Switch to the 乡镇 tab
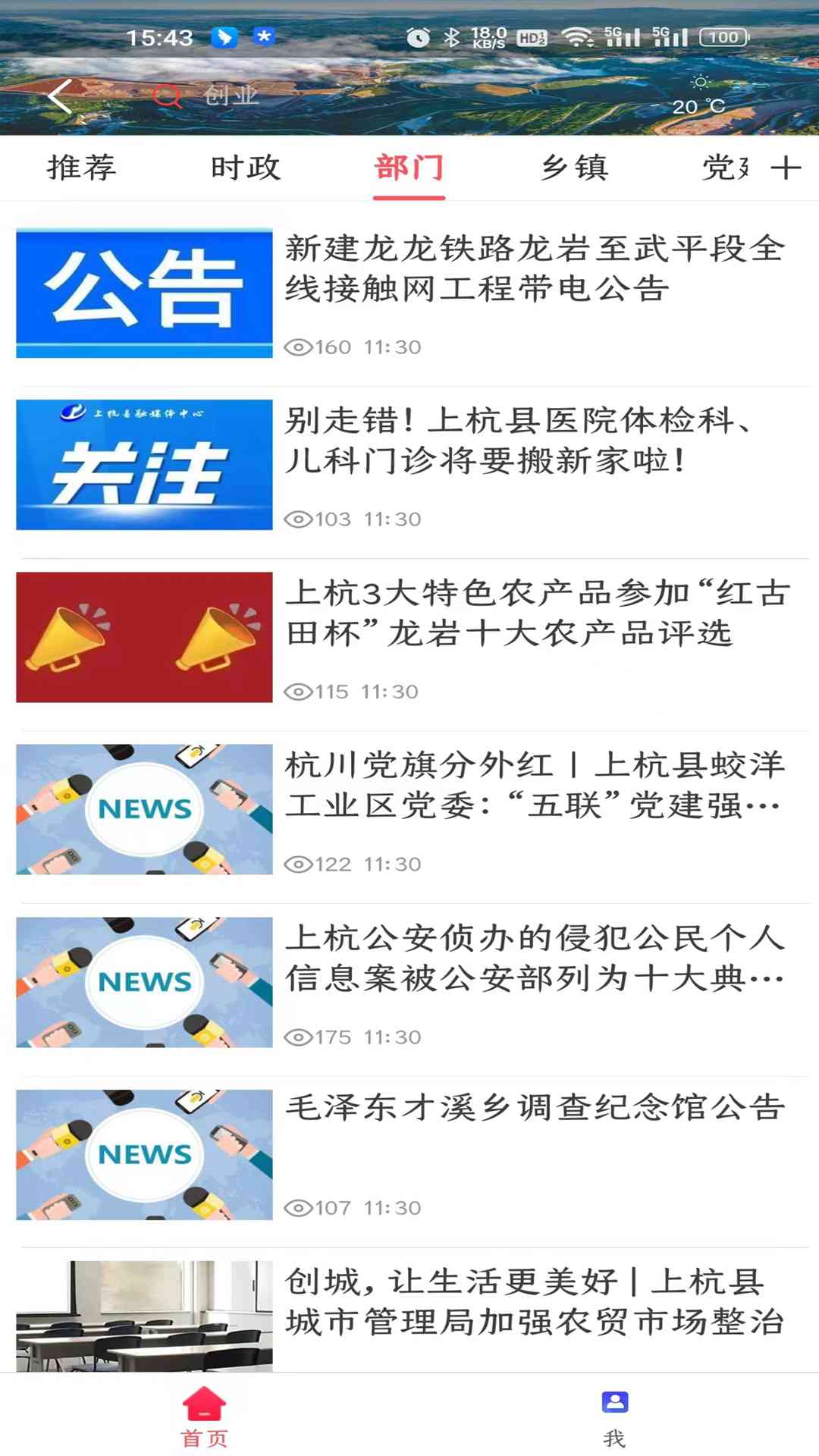The width and height of the screenshot is (819, 1456). [574, 168]
